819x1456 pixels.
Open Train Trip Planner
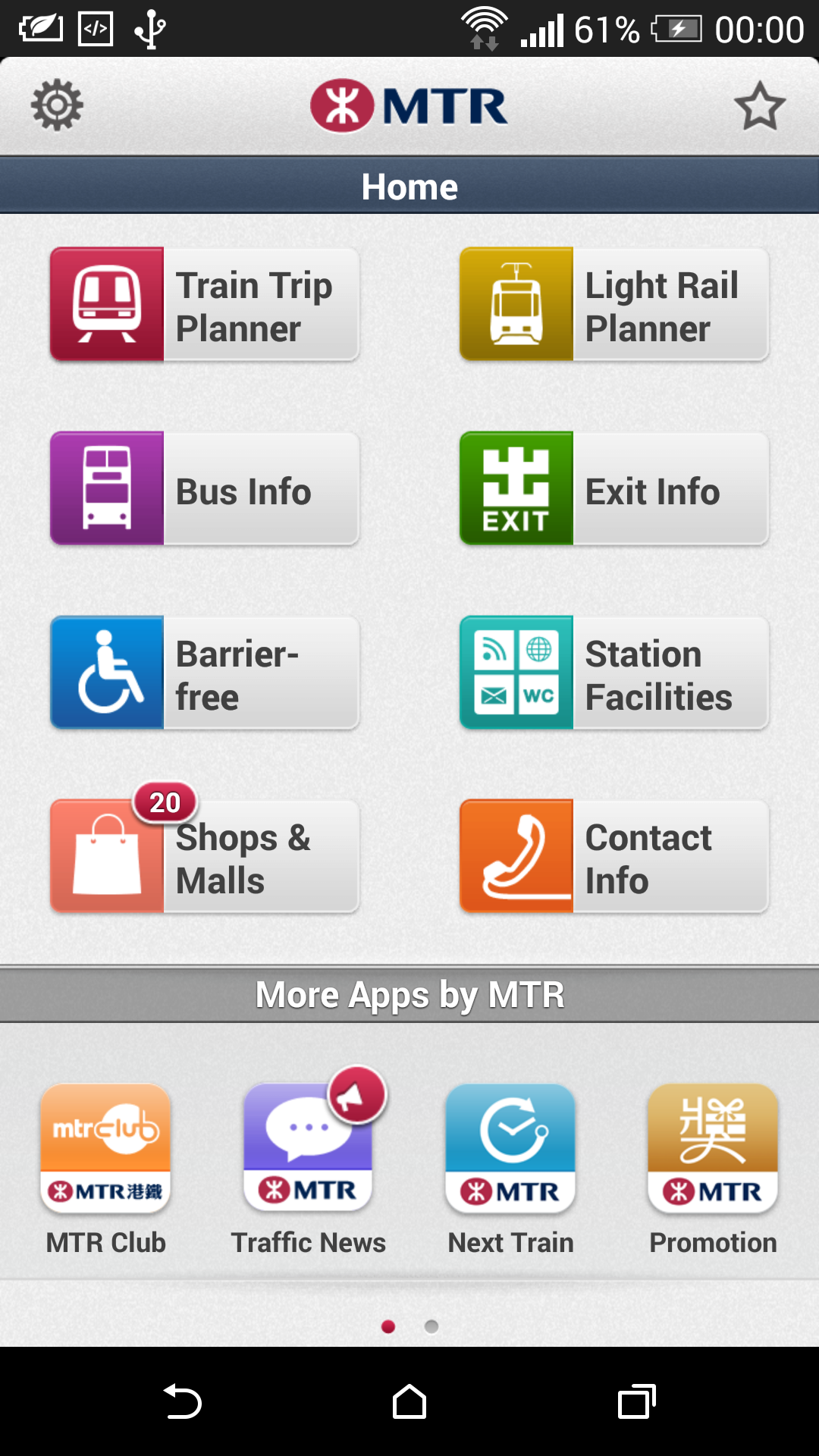pos(205,305)
